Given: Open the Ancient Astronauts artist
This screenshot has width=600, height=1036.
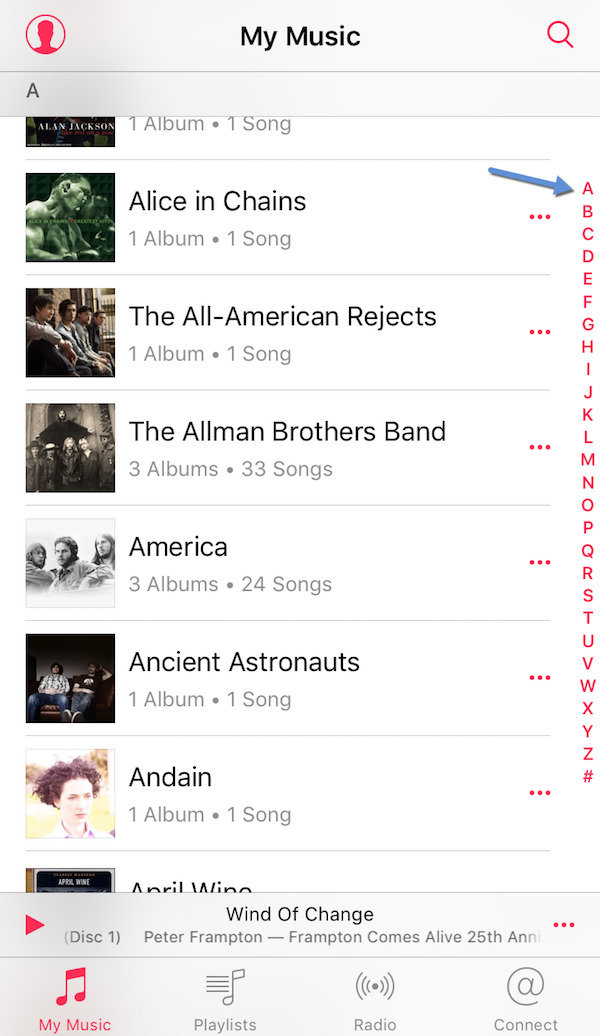Looking at the screenshot, I should coord(287,678).
